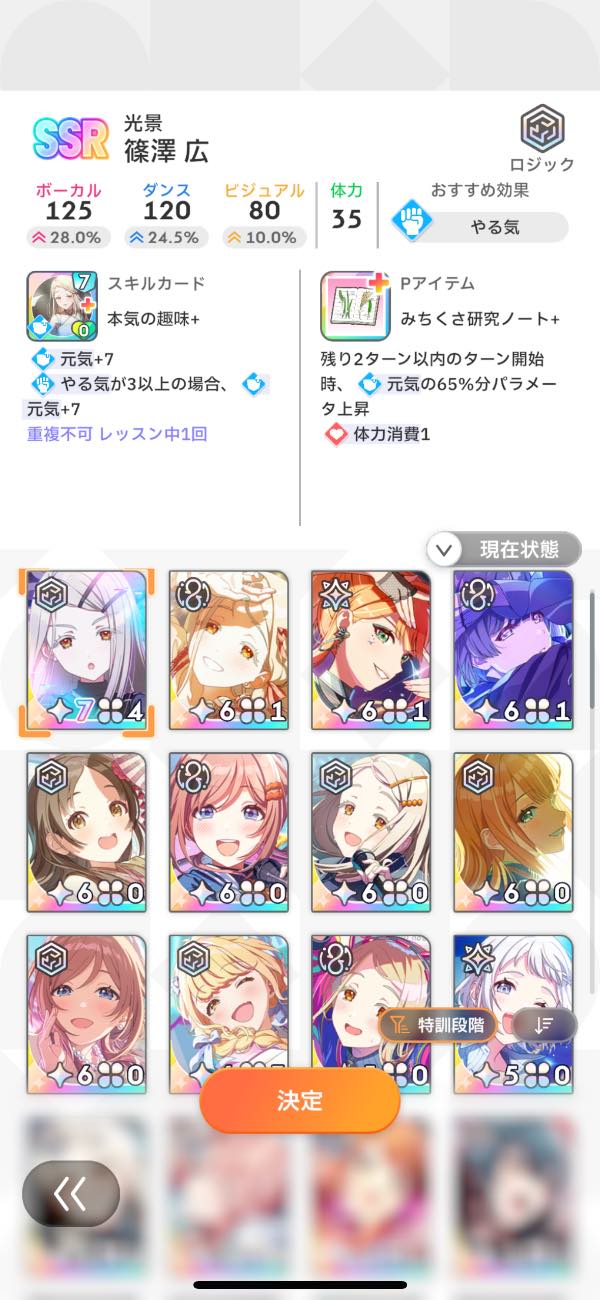This screenshot has width=600, height=1300.
Task: Open the 特訓段階 filter
Action: pos(437,1025)
